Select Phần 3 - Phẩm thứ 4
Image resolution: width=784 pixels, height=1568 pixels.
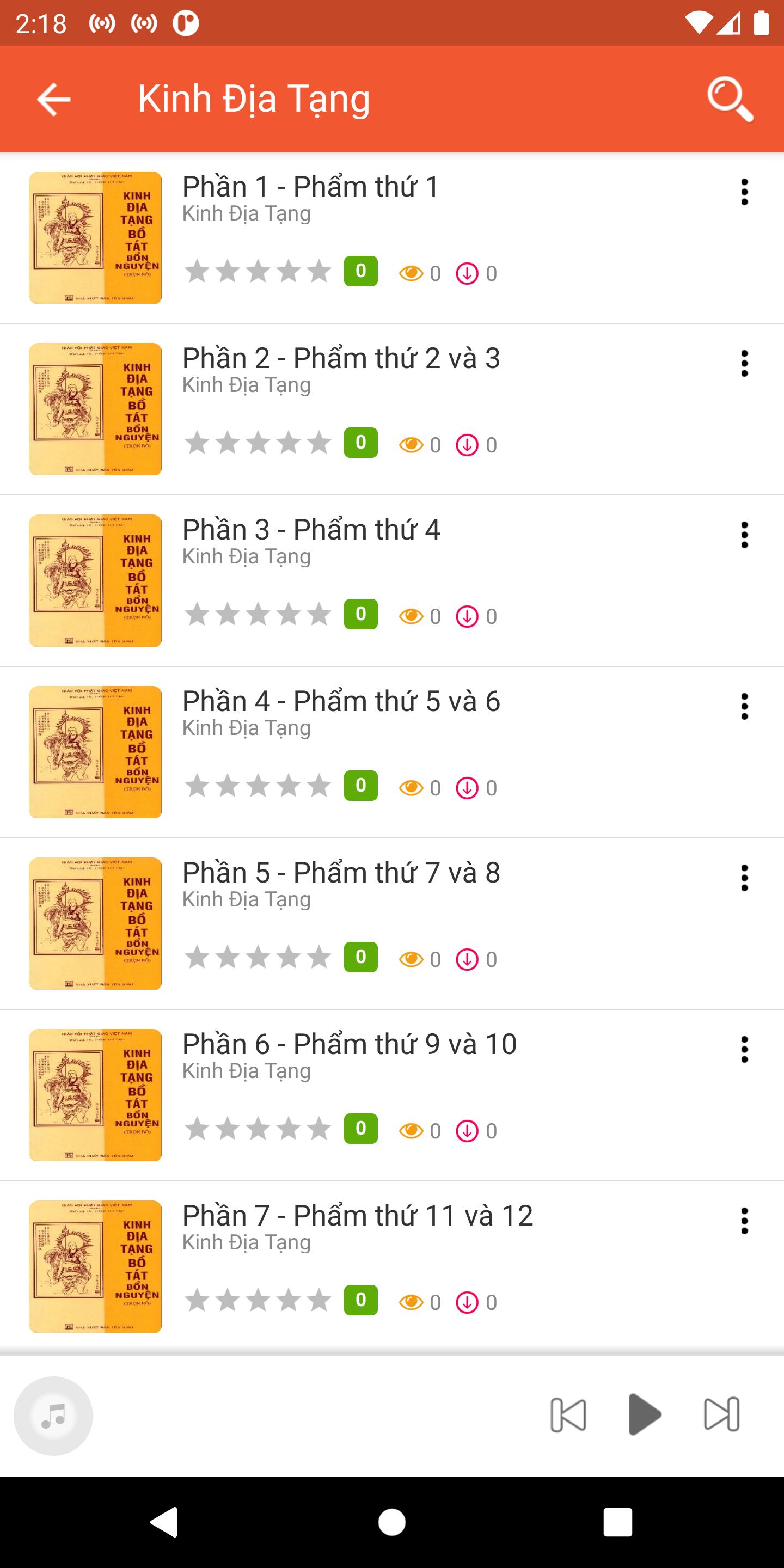pos(311,530)
